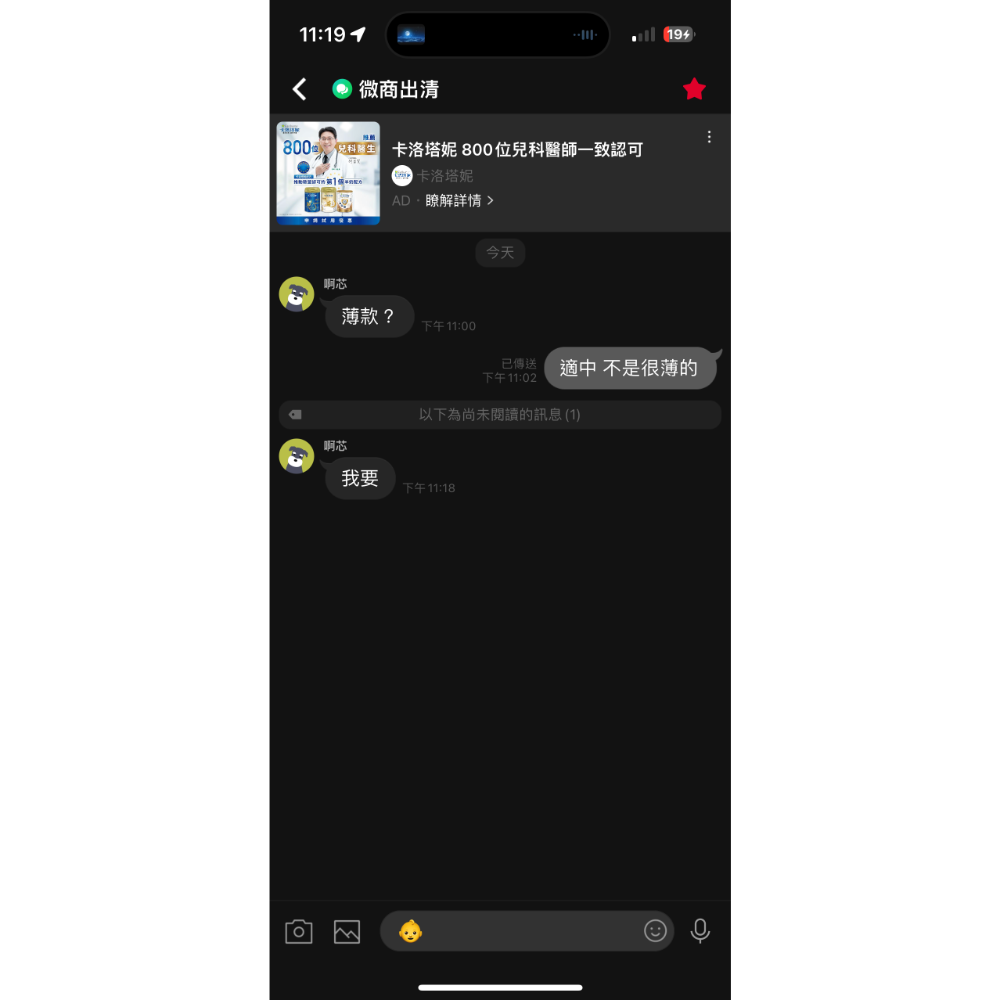Open the ad's three-dot options menu
Image resolution: width=1000 pixels, height=1000 pixels.
point(709,137)
